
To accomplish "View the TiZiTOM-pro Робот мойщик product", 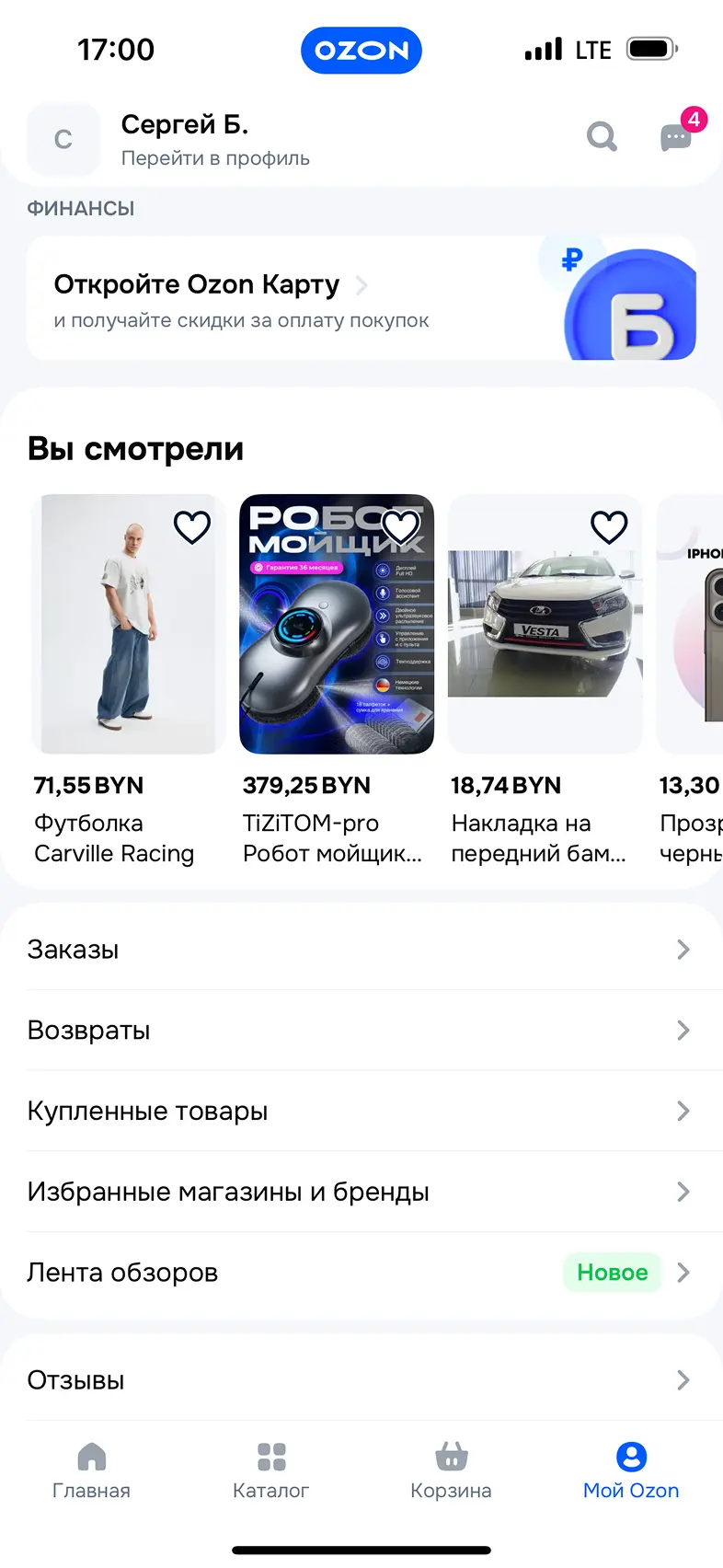I will coord(336,644).
